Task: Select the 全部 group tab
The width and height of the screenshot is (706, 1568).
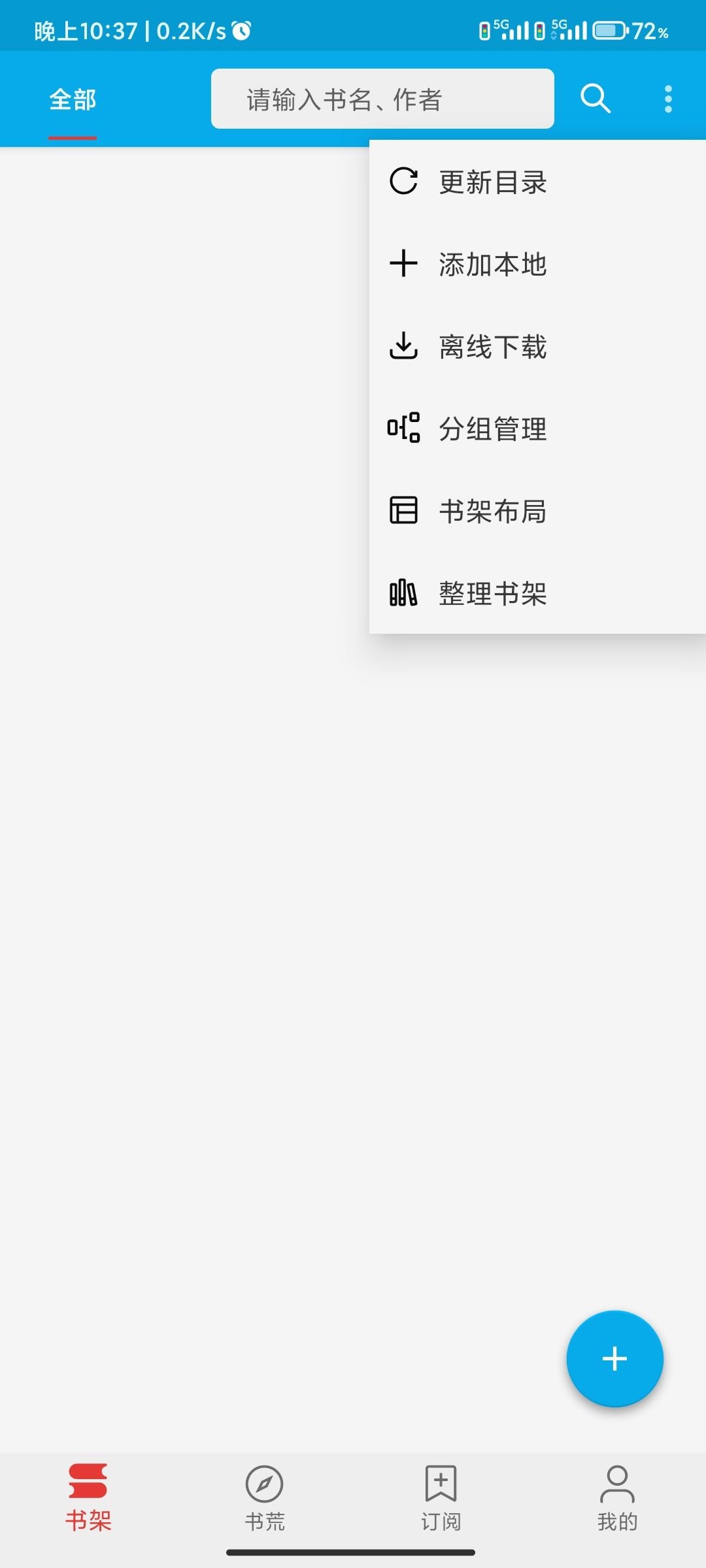Action: pyautogui.click(x=73, y=100)
